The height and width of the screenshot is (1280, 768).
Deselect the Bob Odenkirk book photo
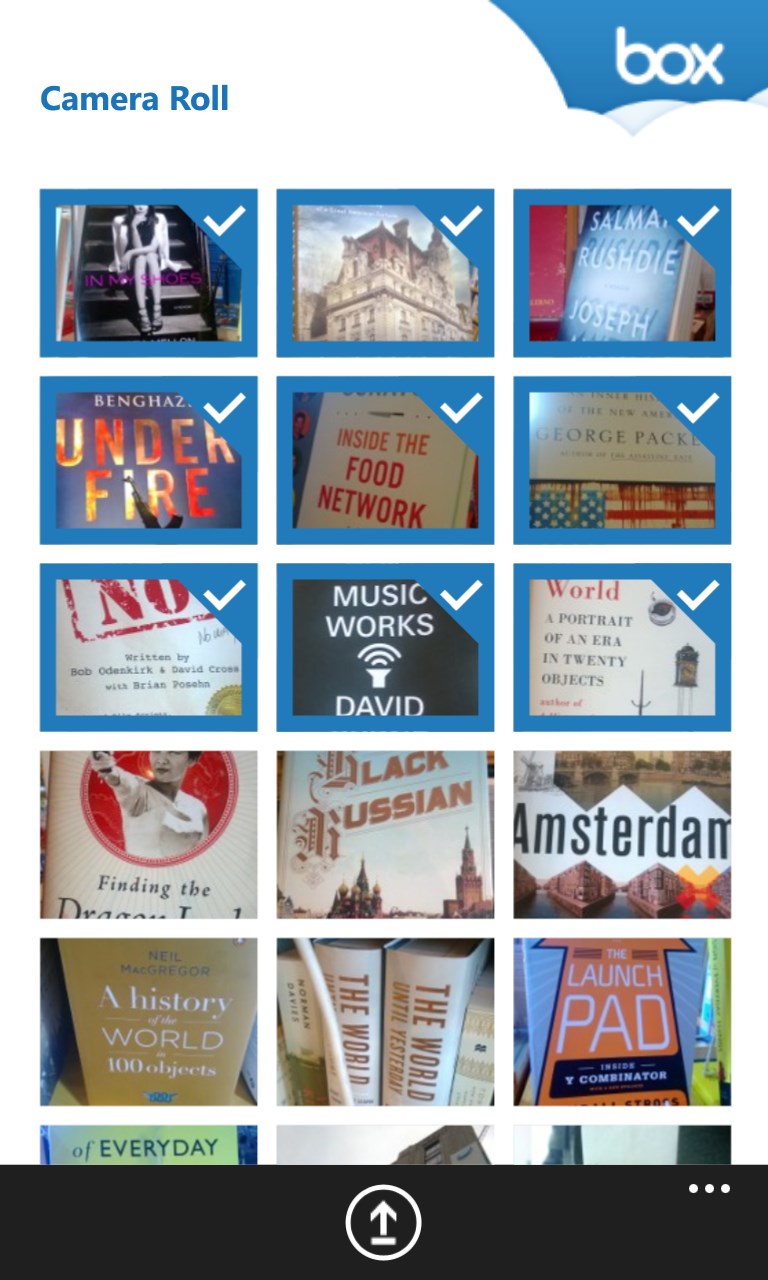click(148, 647)
